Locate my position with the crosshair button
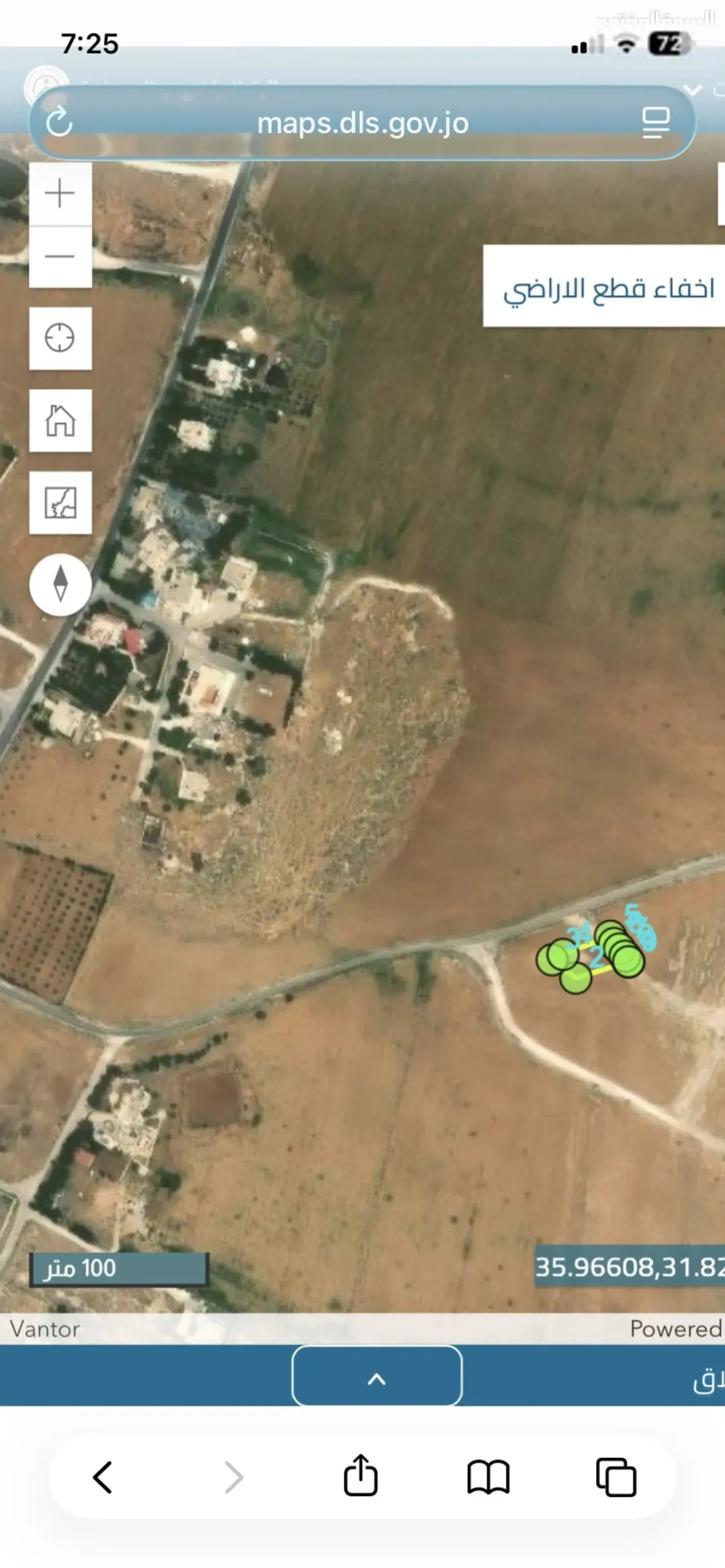The height and width of the screenshot is (1568, 725). tap(60, 338)
